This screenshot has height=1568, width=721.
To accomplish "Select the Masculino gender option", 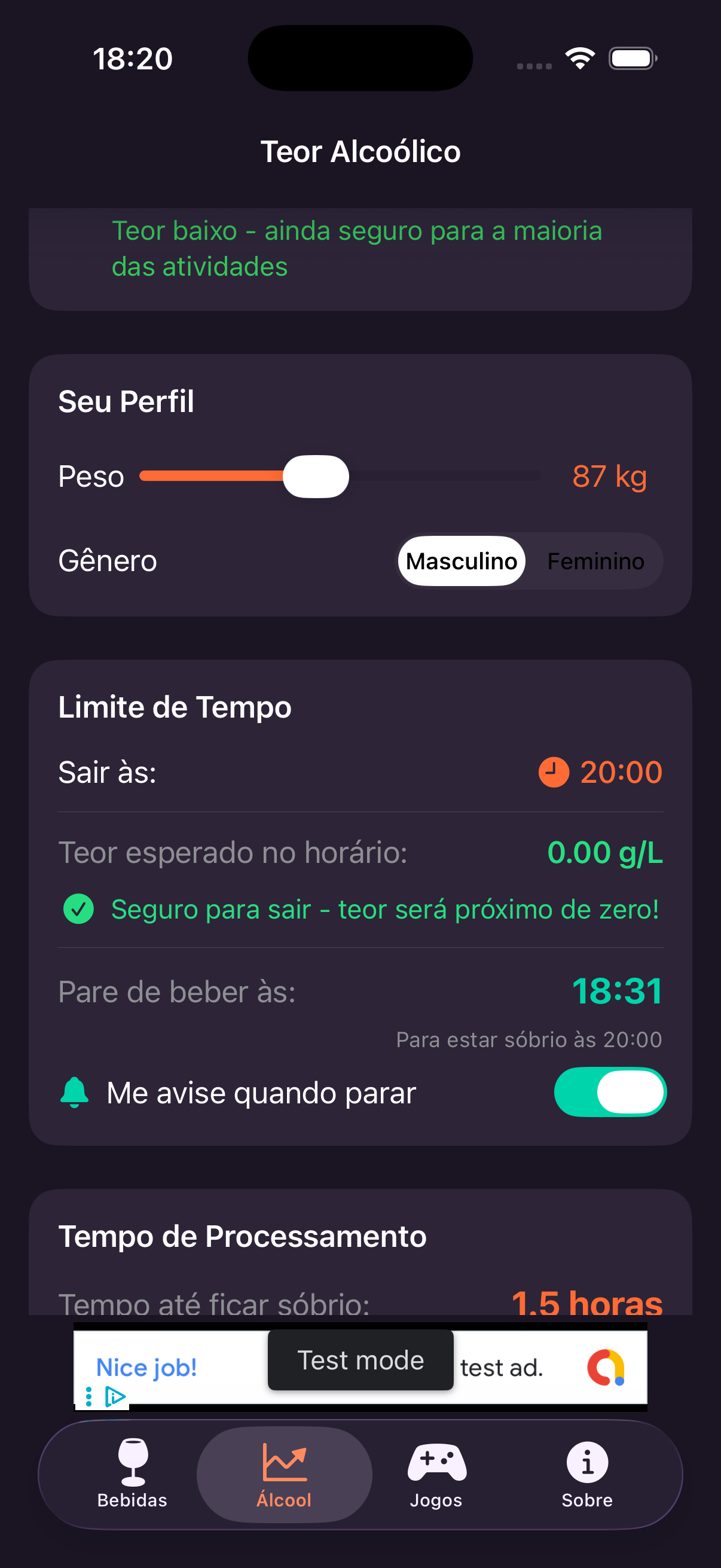I will [x=460, y=560].
